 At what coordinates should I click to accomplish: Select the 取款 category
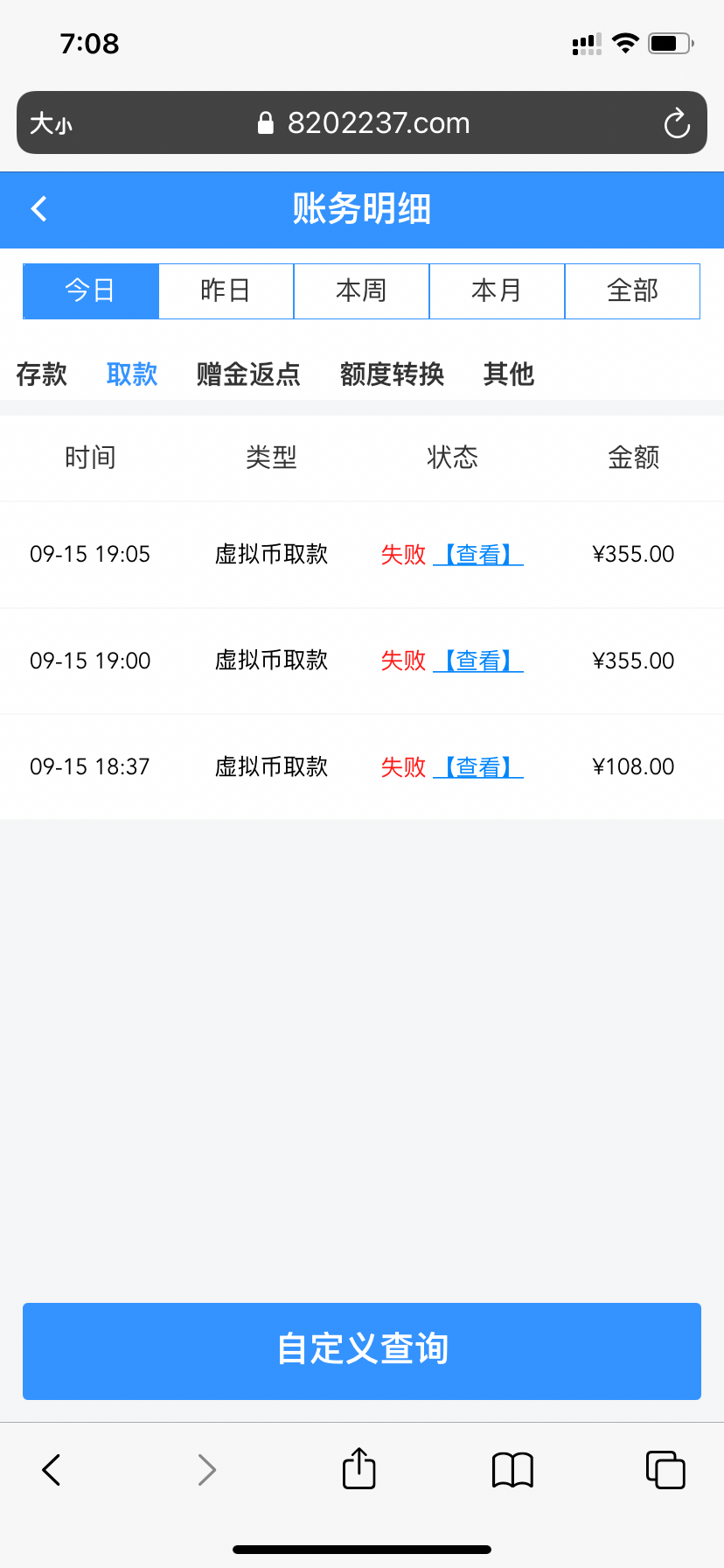coord(132,374)
